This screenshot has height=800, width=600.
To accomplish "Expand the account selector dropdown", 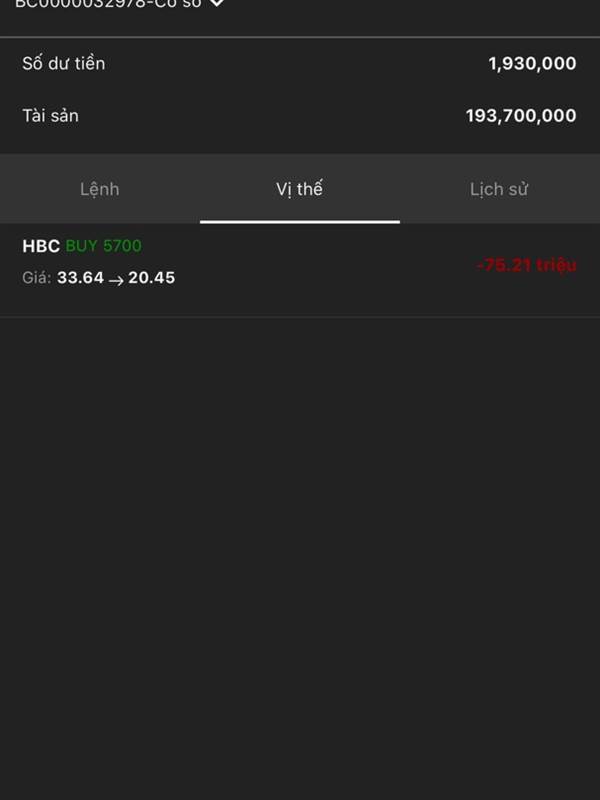I will tap(216, 4).
